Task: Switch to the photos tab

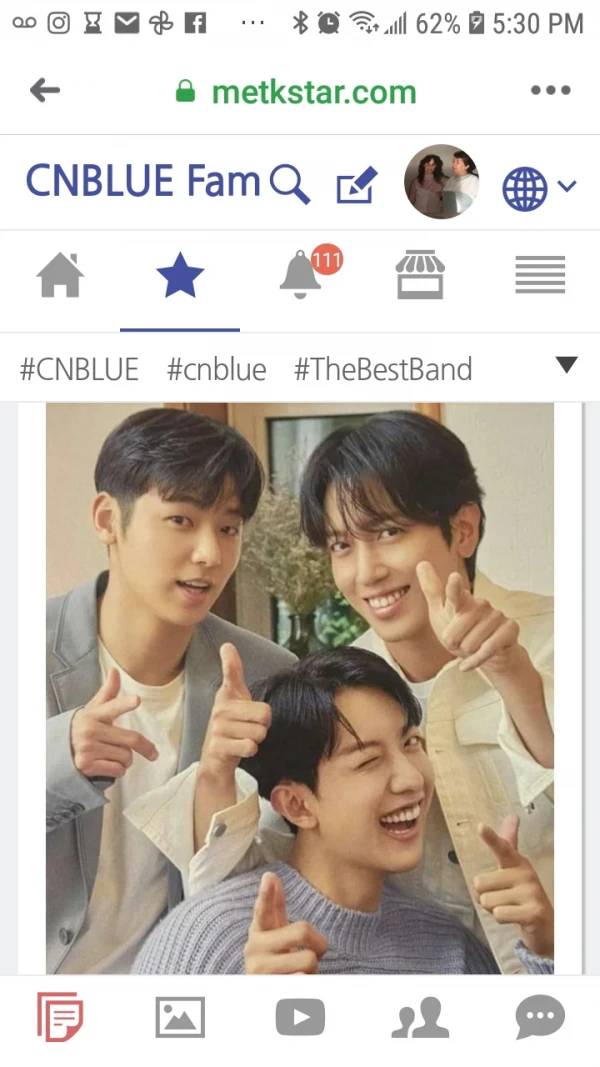Action: tap(180, 1018)
